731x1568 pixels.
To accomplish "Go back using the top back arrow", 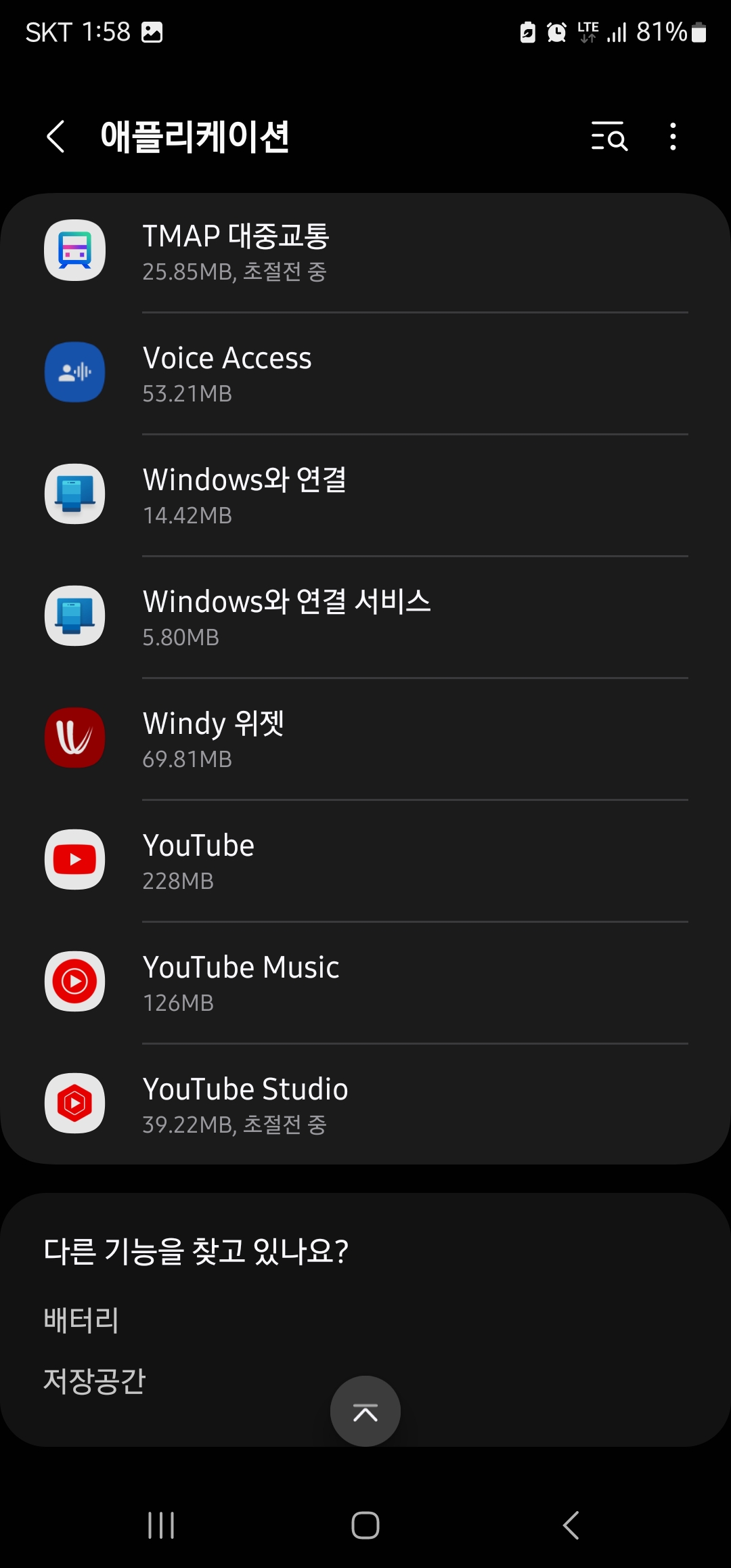I will pos(56,137).
